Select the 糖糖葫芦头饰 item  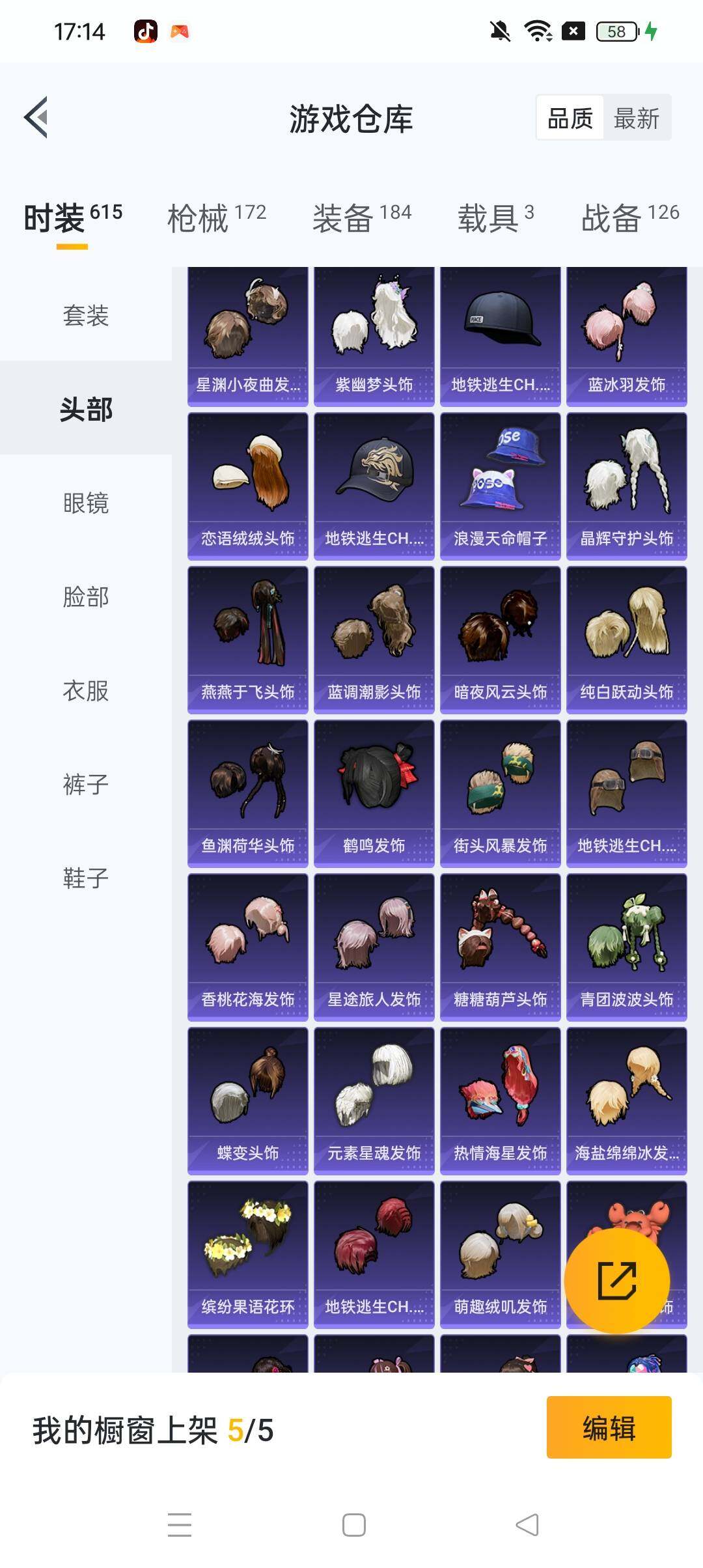click(500, 947)
